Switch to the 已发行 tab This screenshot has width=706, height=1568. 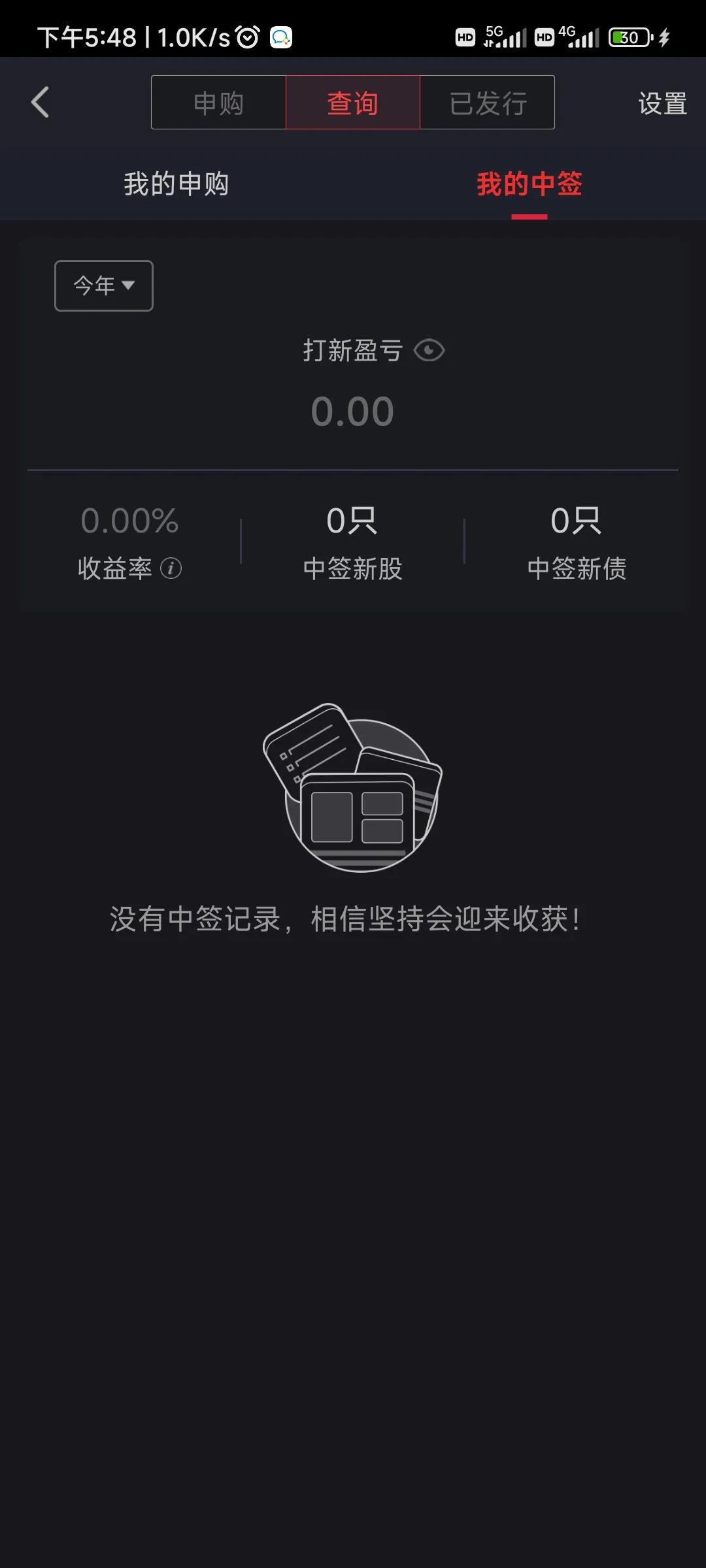pos(488,103)
